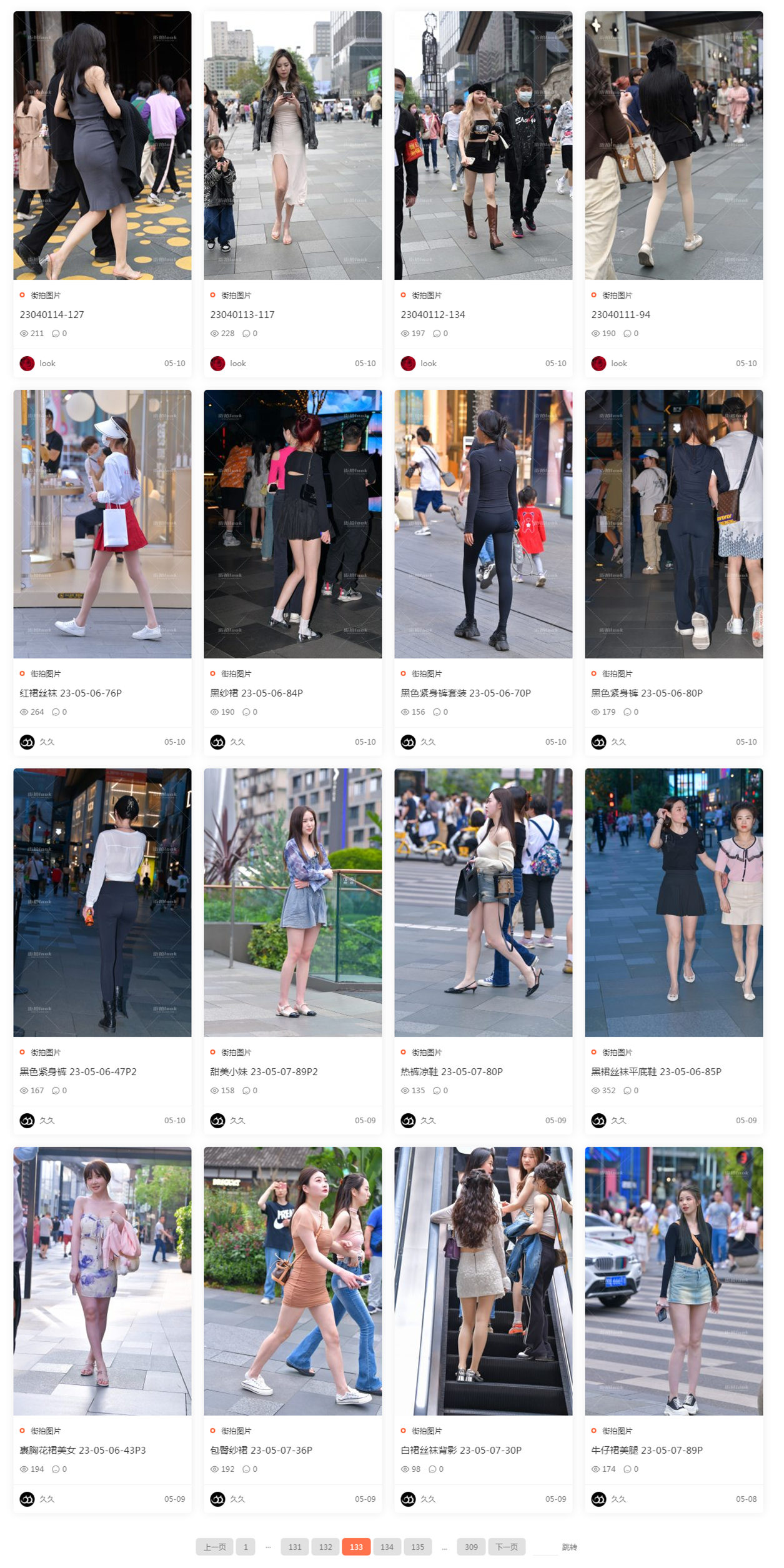Image resolution: width=784 pixels, height=1568 pixels.
Task: Open the 黑色紧身裤套装 23-05-06-70P card
Action: coord(483,523)
